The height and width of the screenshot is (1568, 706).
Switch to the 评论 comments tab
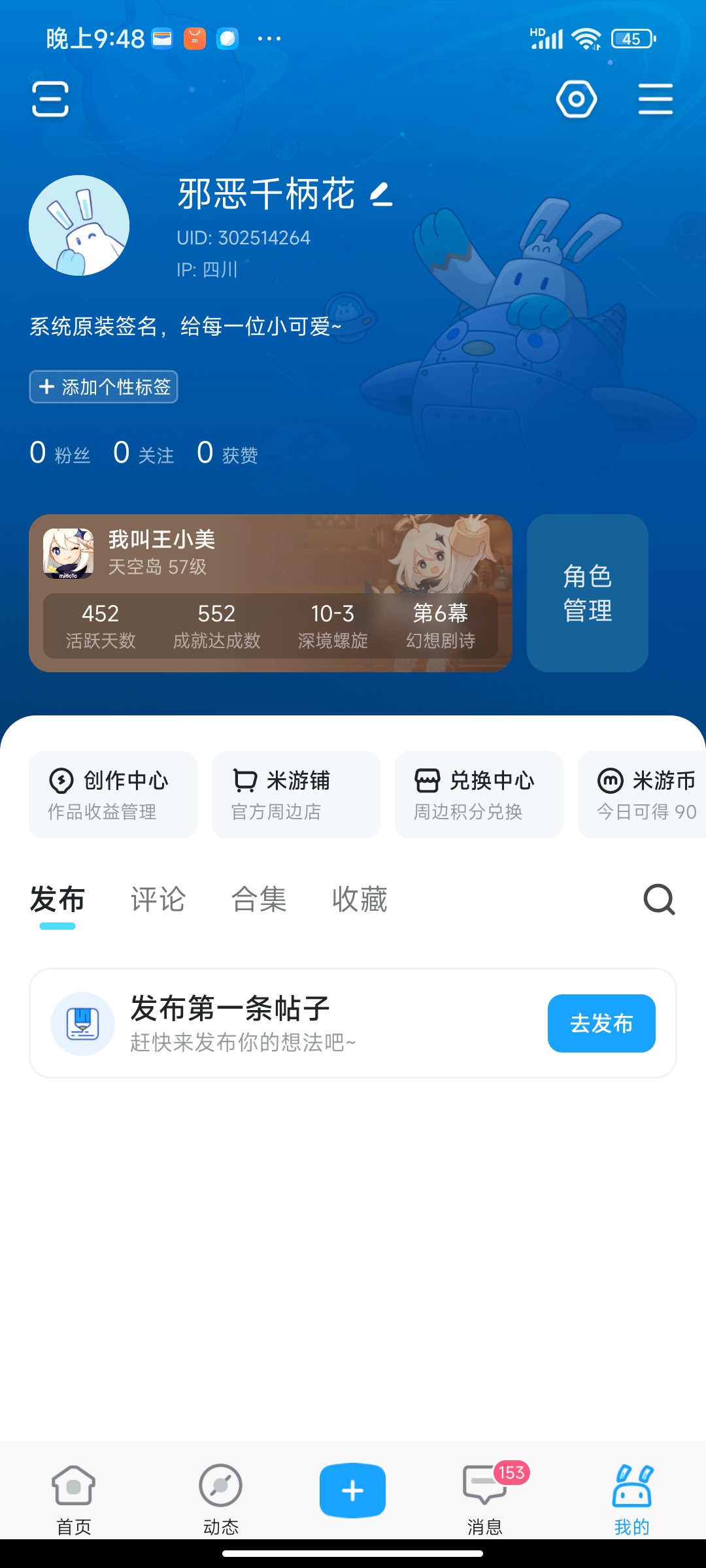(x=159, y=900)
